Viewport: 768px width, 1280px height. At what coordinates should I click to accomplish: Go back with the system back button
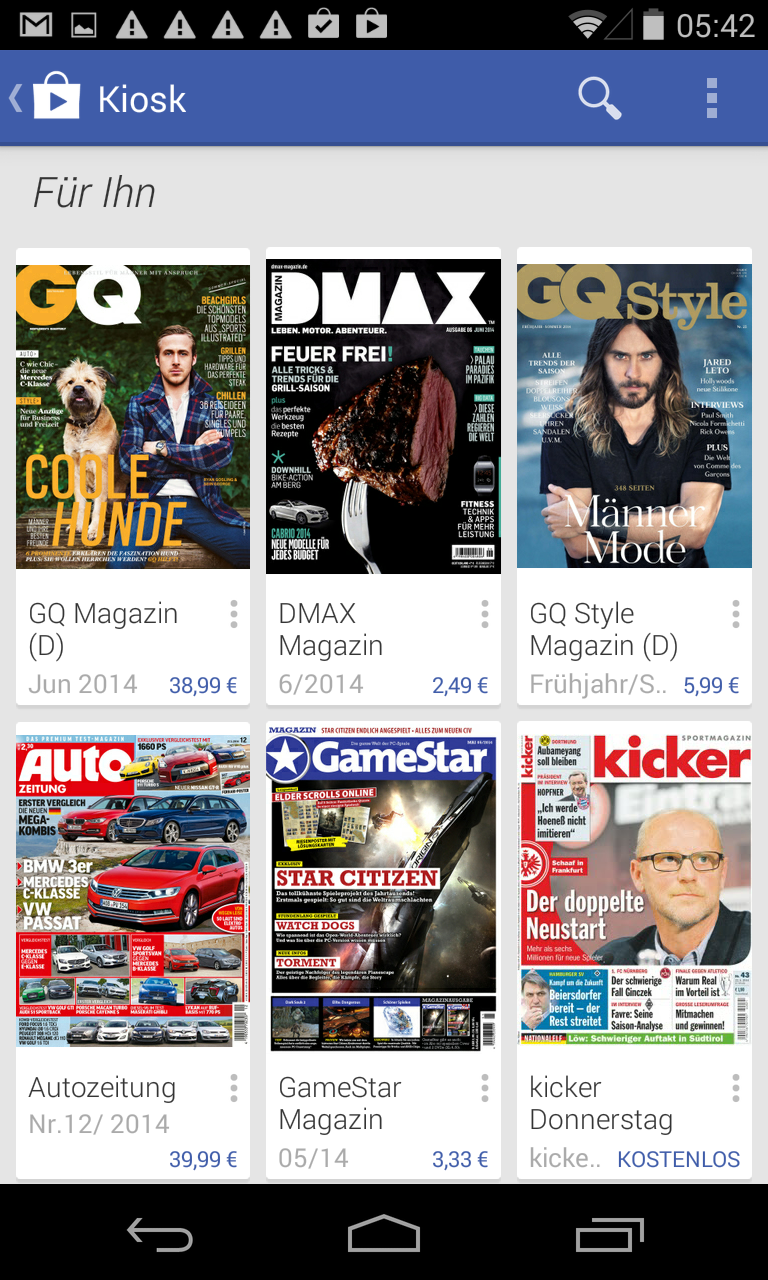coord(160,1236)
